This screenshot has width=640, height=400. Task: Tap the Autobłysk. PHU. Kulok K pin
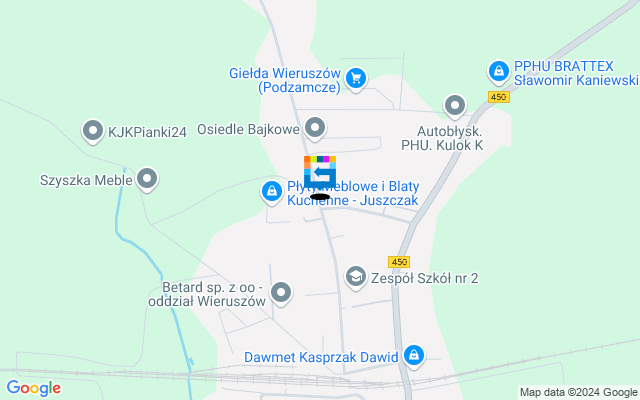pyautogui.click(x=455, y=105)
